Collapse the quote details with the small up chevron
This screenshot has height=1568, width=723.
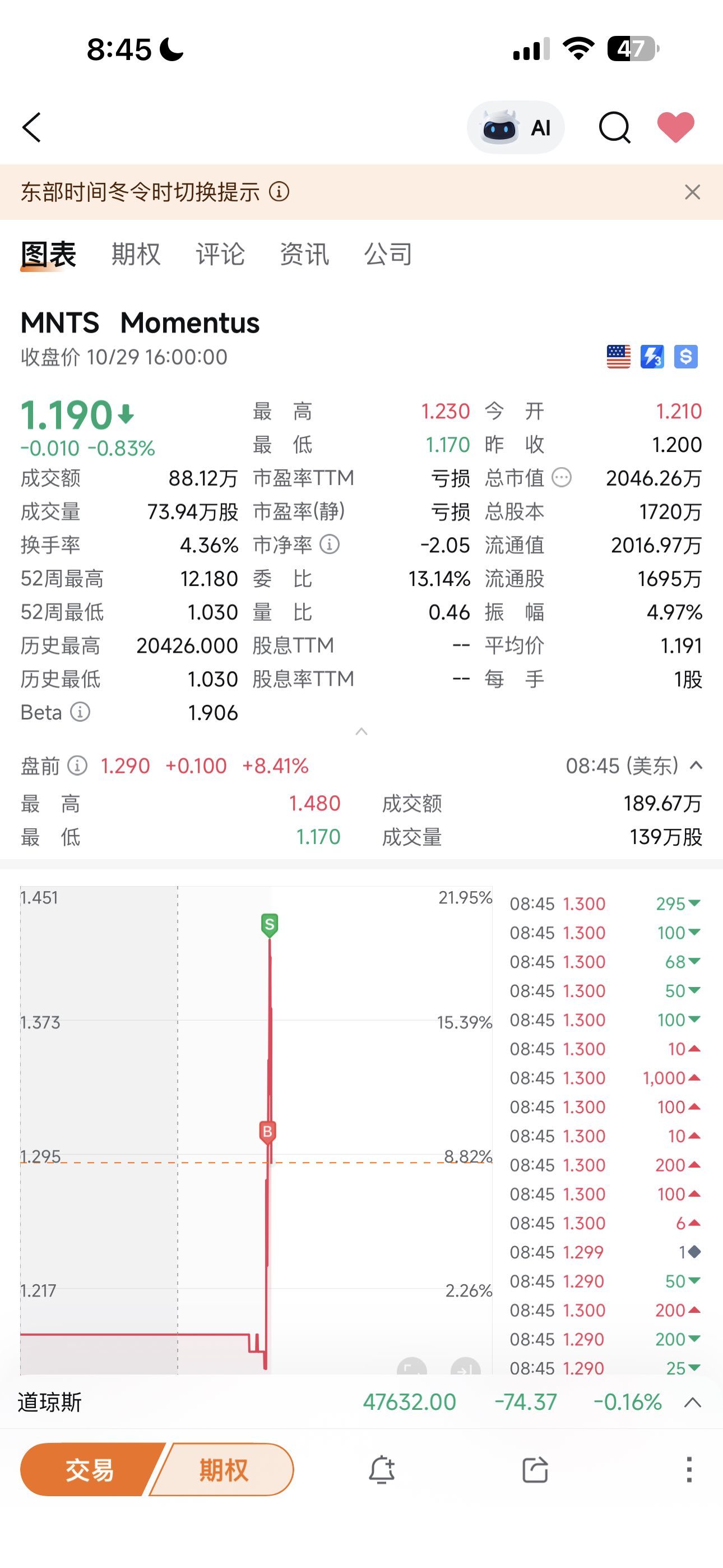click(x=361, y=731)
